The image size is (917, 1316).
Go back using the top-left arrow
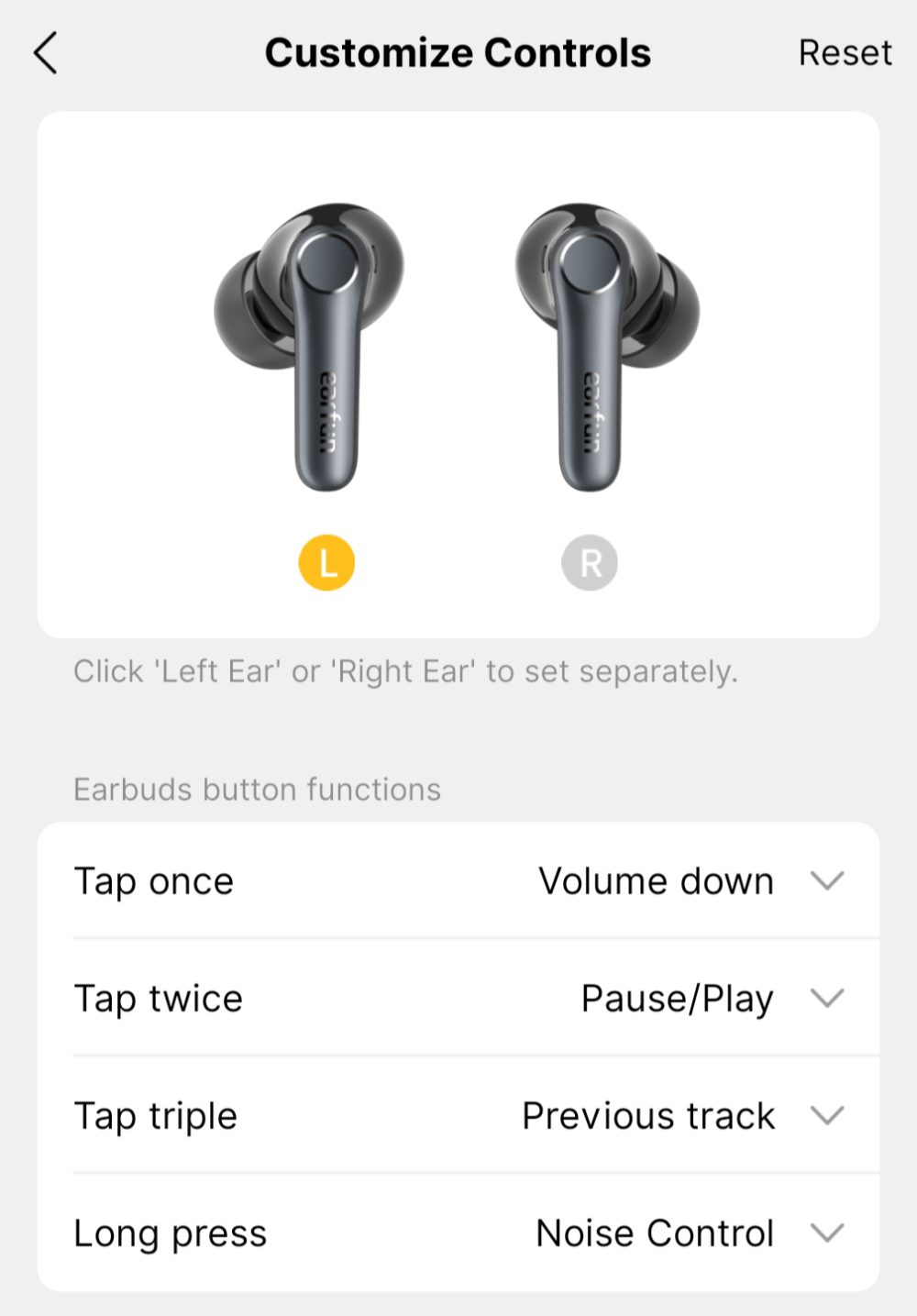[x=46, y=53]
